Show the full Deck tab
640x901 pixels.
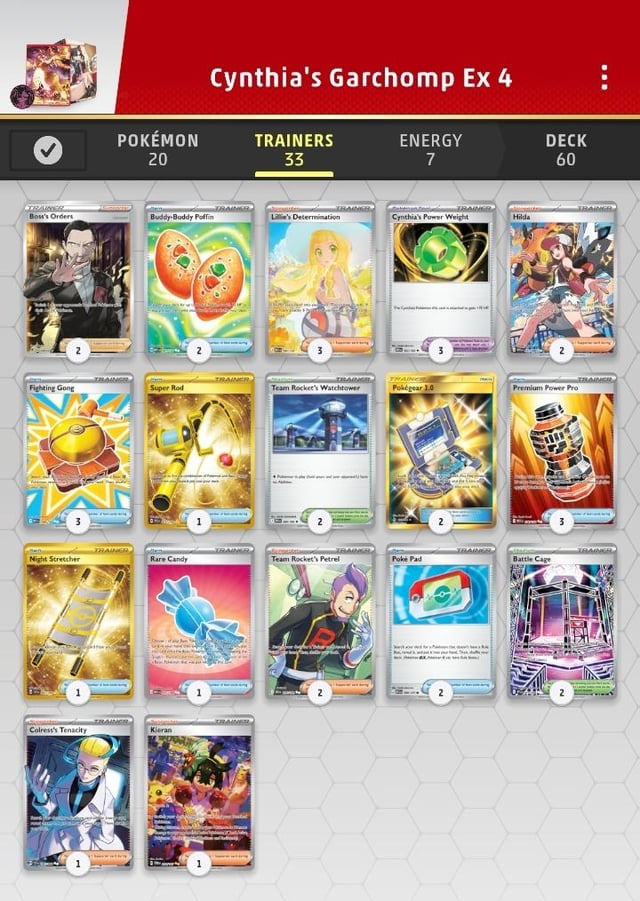(566, 150)
